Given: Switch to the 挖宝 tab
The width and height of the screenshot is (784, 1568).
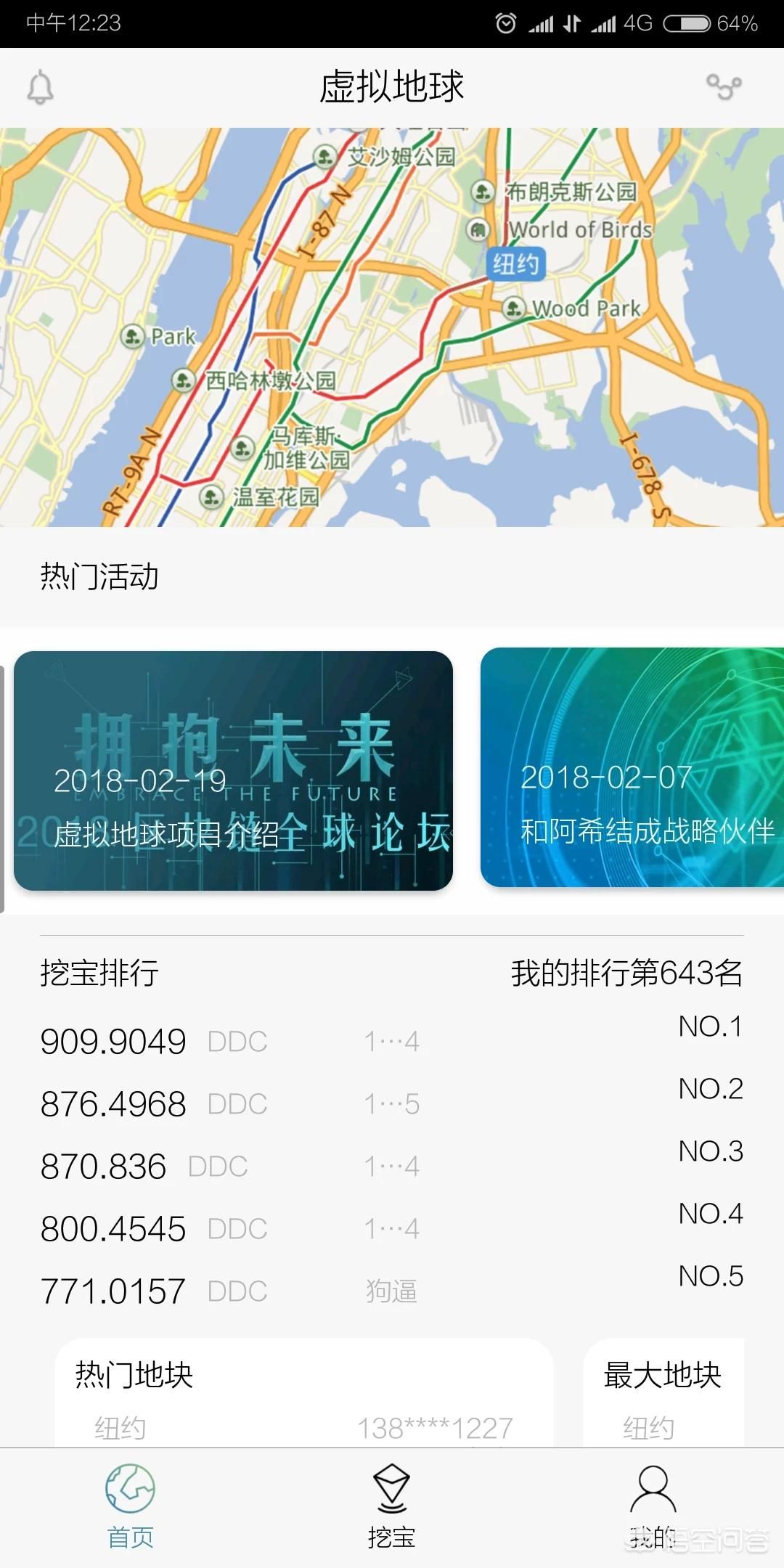Looking at the screenshot, I should click(x=391, y=1506).
